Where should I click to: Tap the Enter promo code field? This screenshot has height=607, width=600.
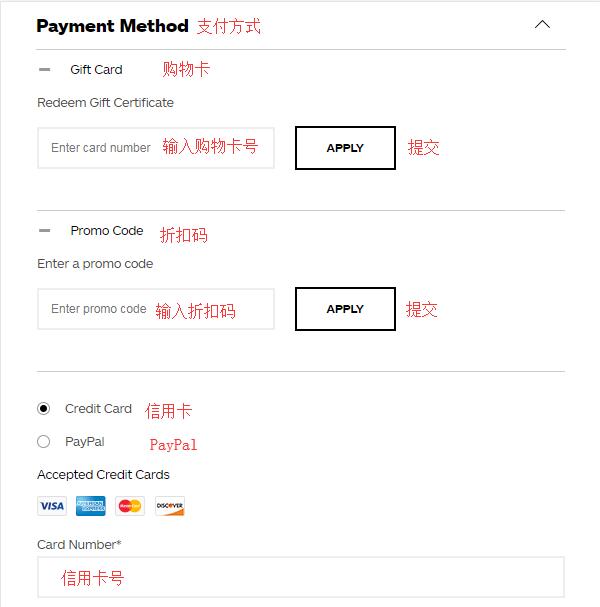[x=155, y=309]
